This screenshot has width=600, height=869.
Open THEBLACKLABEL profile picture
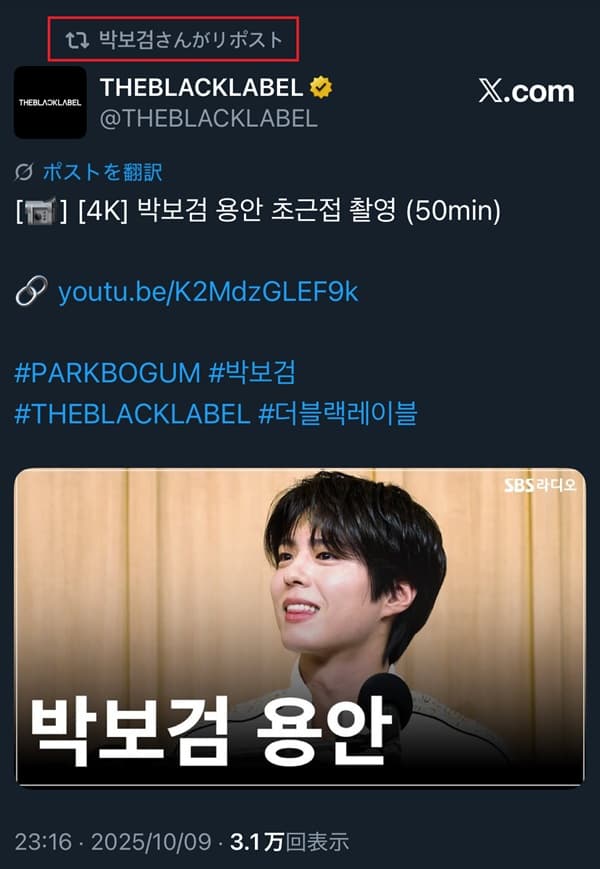(49, 102)
